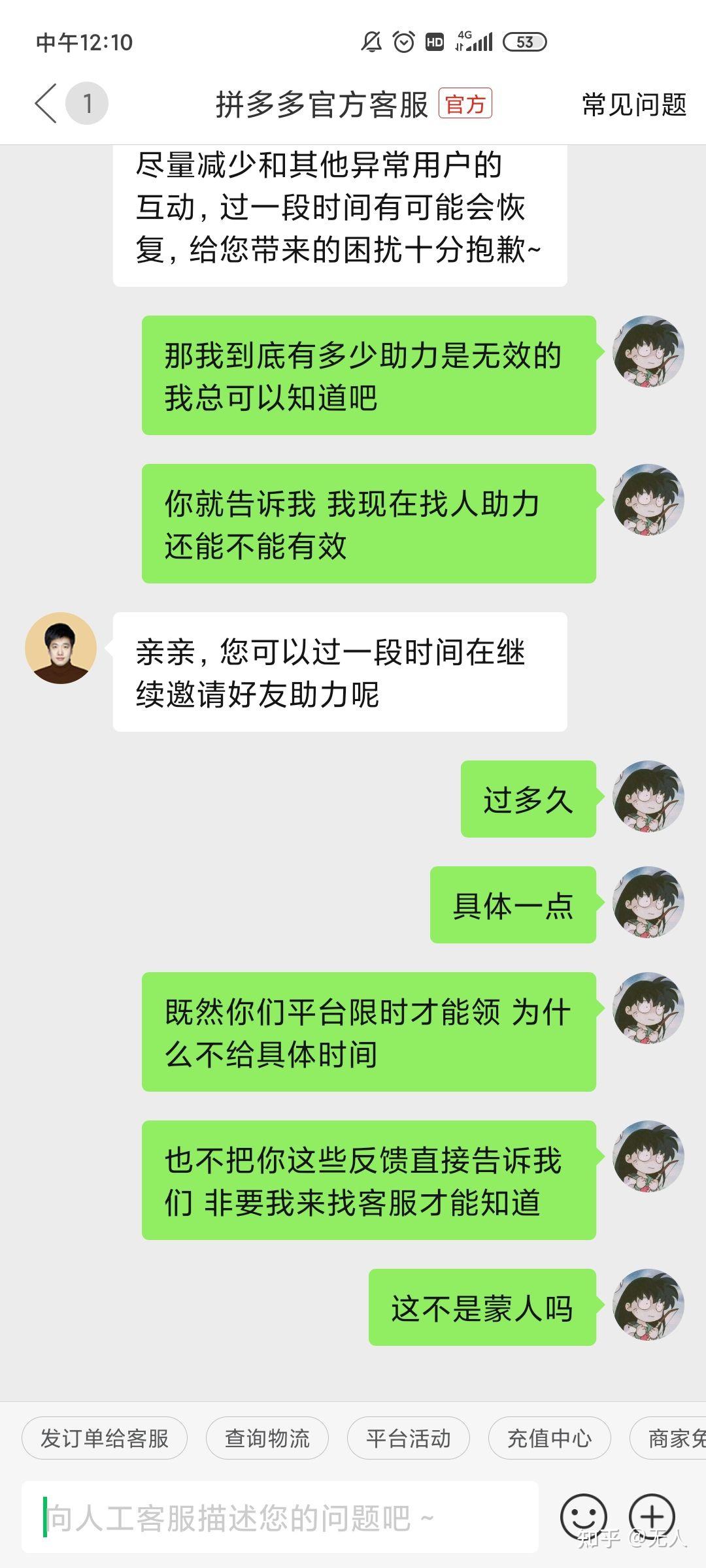Tap the customer service agent avatar
This screenshot has width=706, height=1568.
click(x=61, y=648)
